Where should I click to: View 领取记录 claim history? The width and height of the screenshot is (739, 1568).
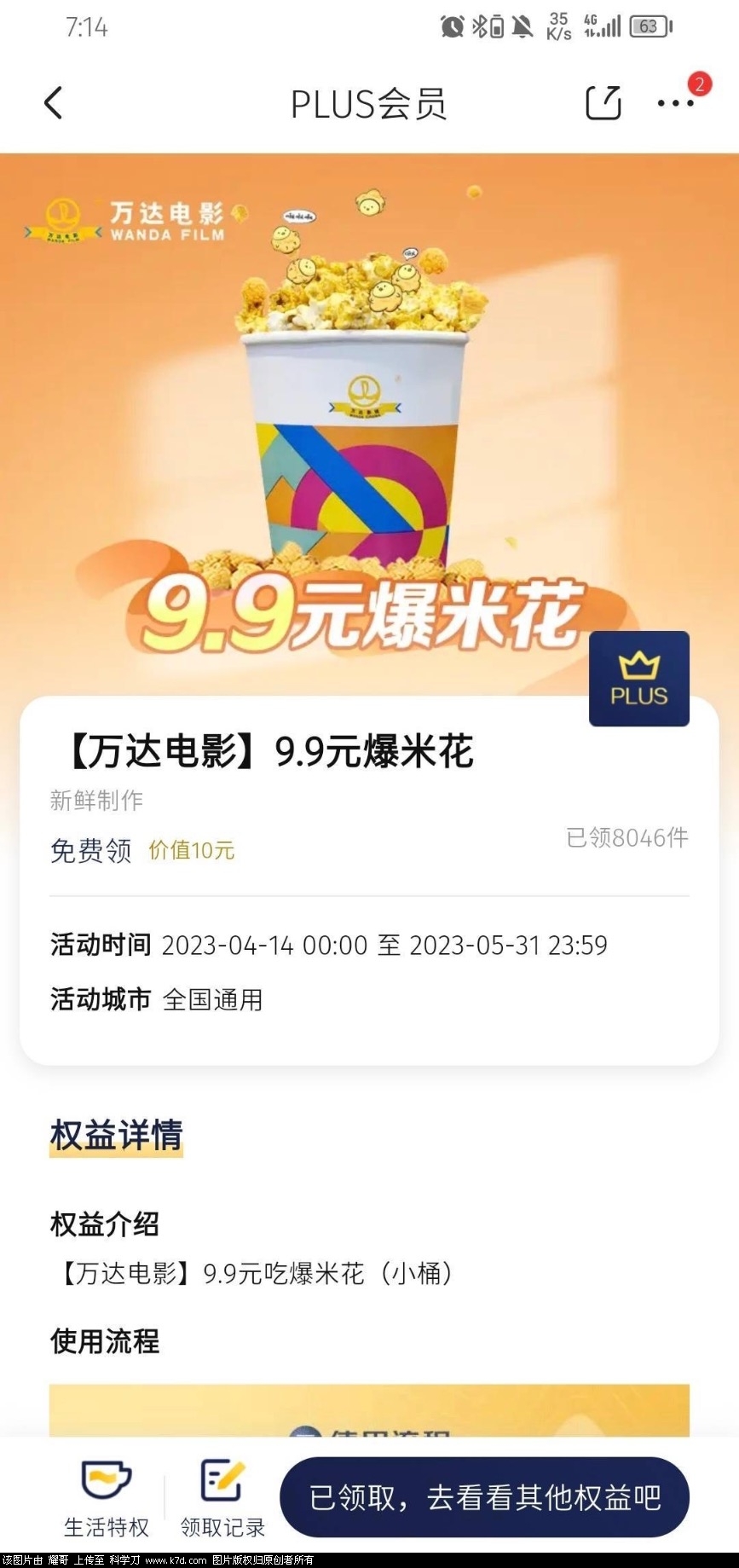(222, 1498)
